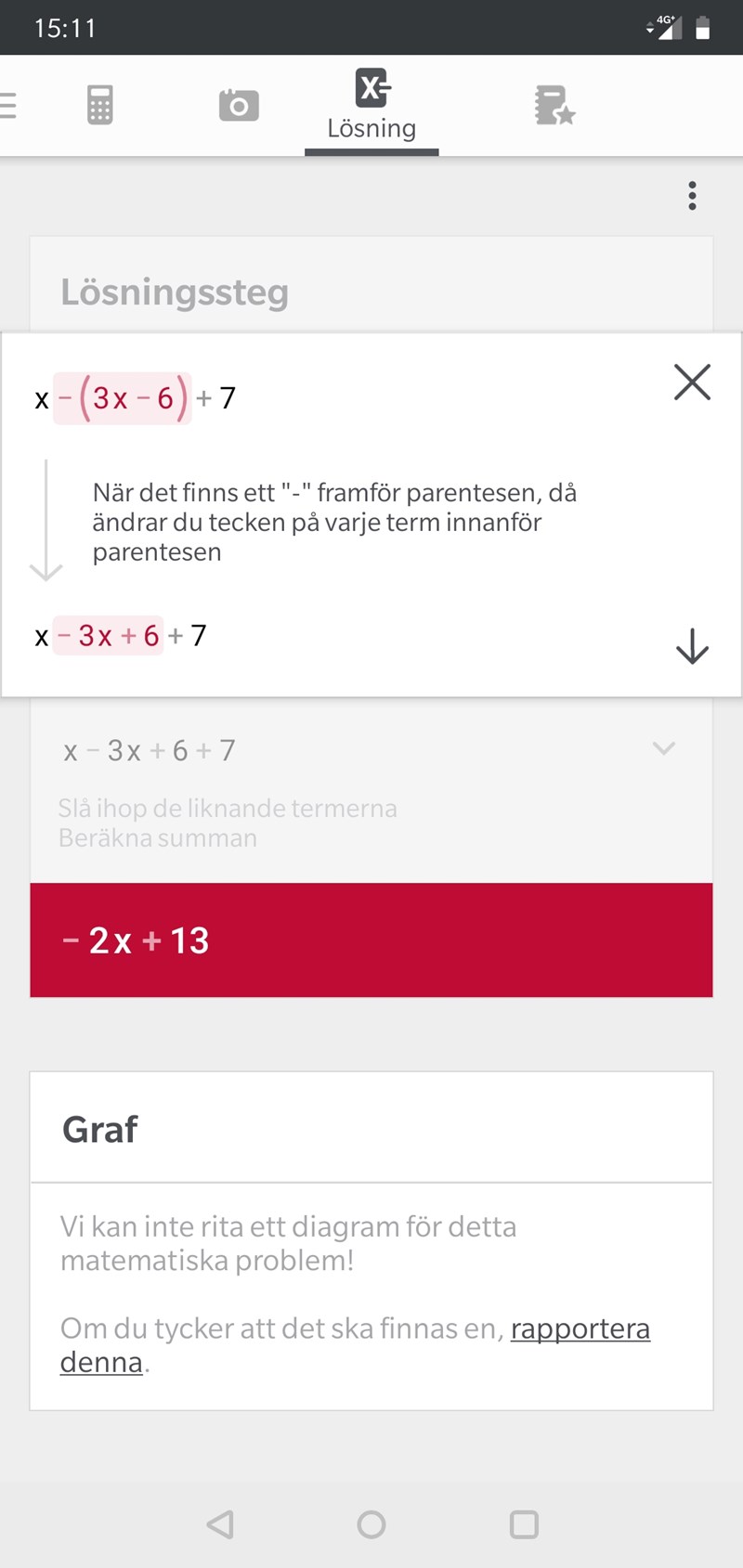Viewport: 743px width, 1568px height.
Task: Open the hamburger drawer menu
Action: 9,106
